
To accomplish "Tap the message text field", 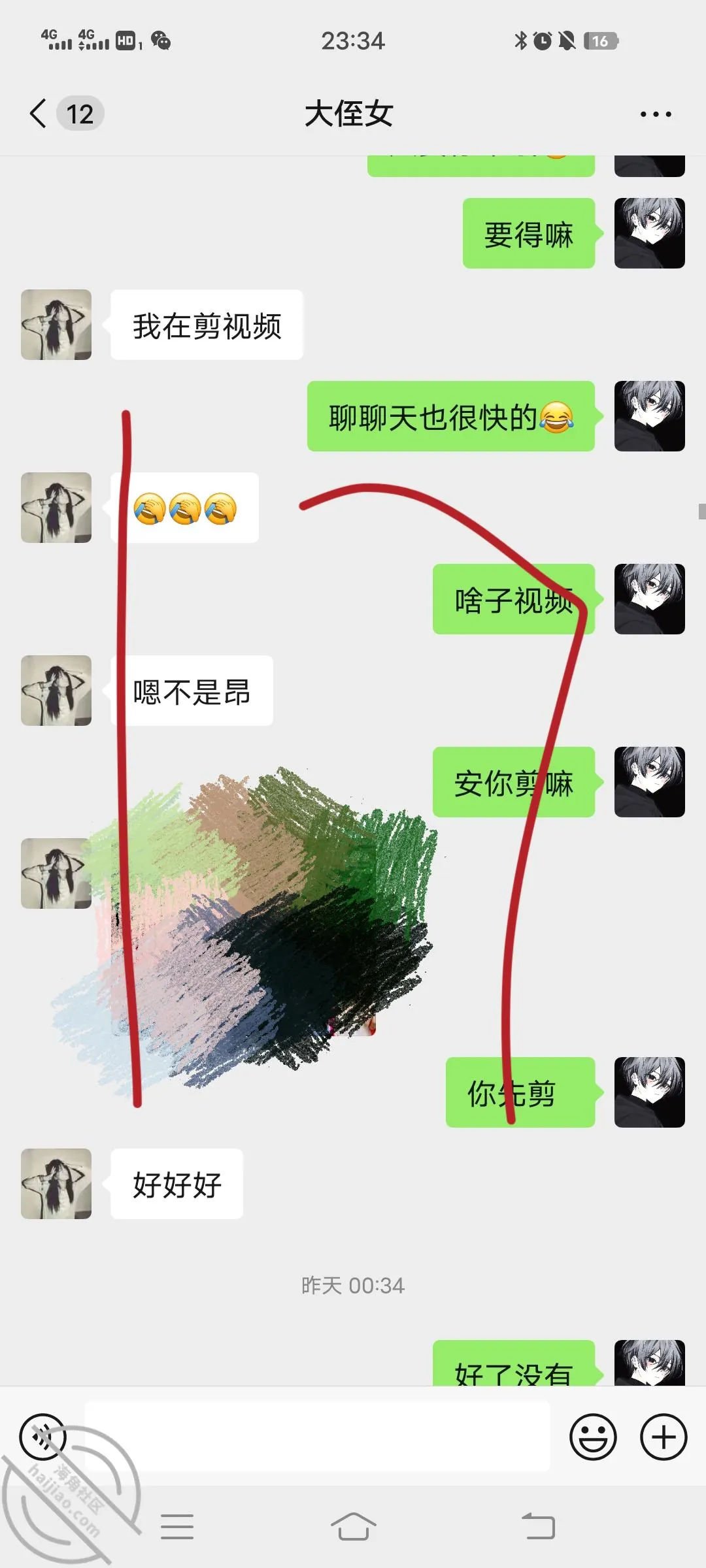I will pyautogui.click(x=317, y=1436).
